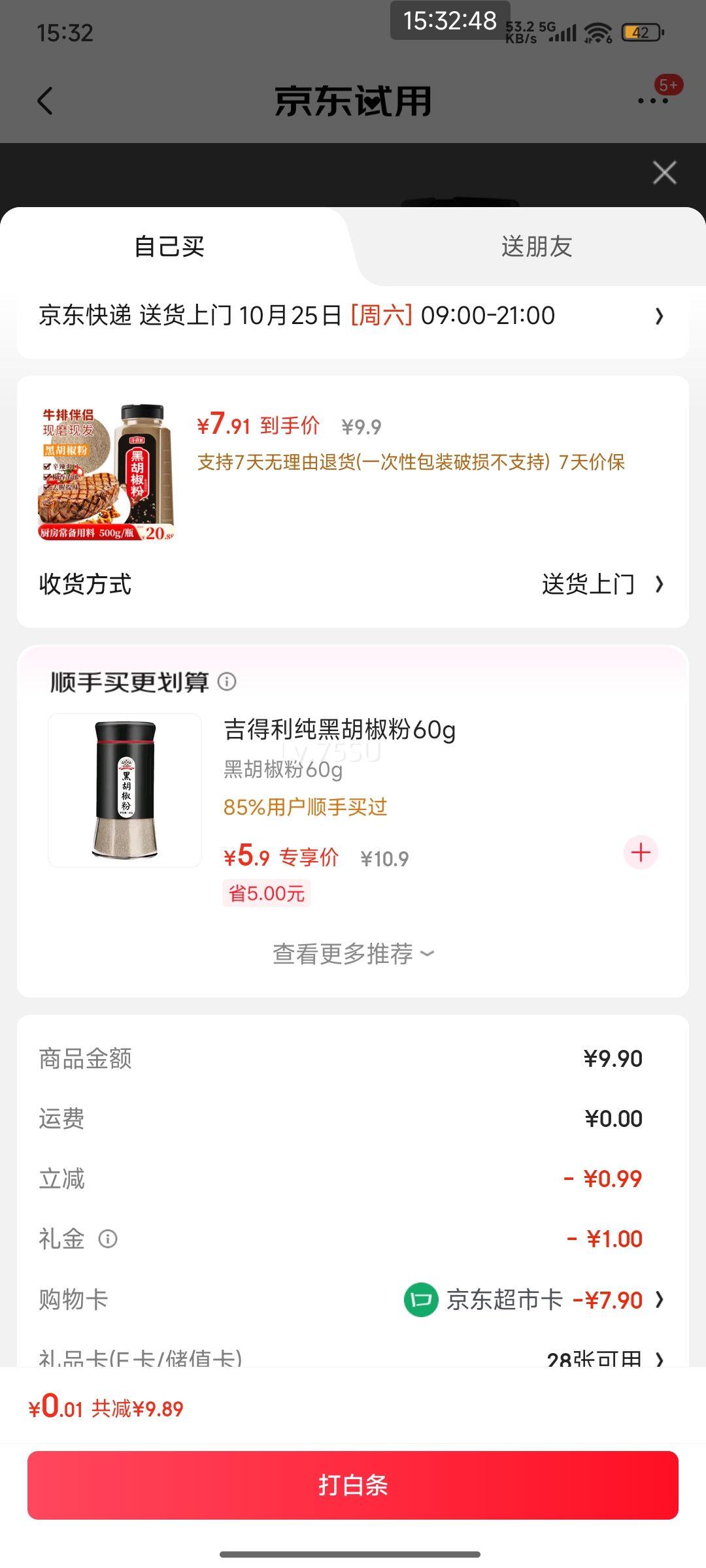Screen dimensions: 706x1568
Task: Go back from 京东试用 page
Action: (44, 101)
